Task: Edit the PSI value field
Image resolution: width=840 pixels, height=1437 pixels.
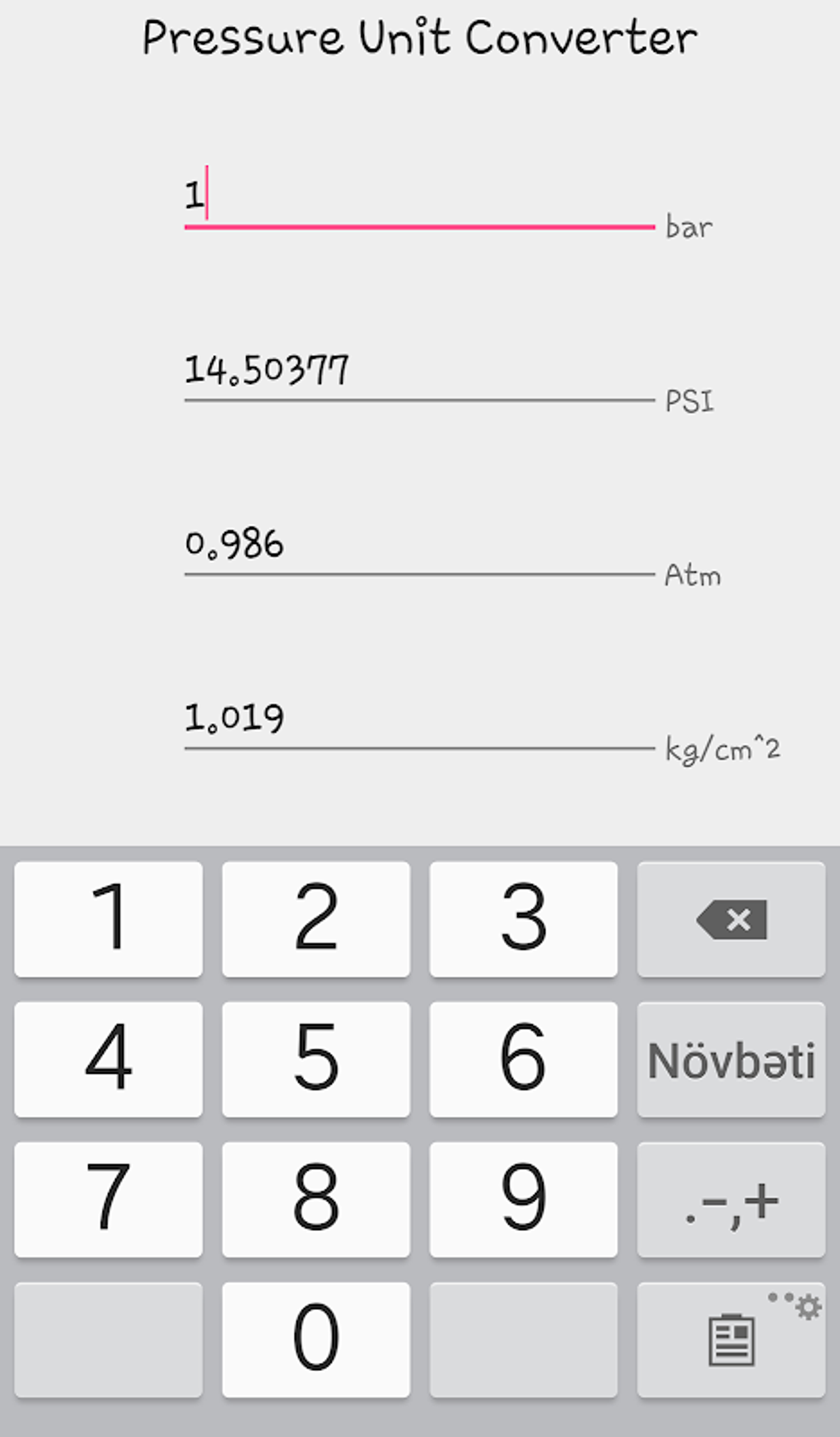Action: 418,371
